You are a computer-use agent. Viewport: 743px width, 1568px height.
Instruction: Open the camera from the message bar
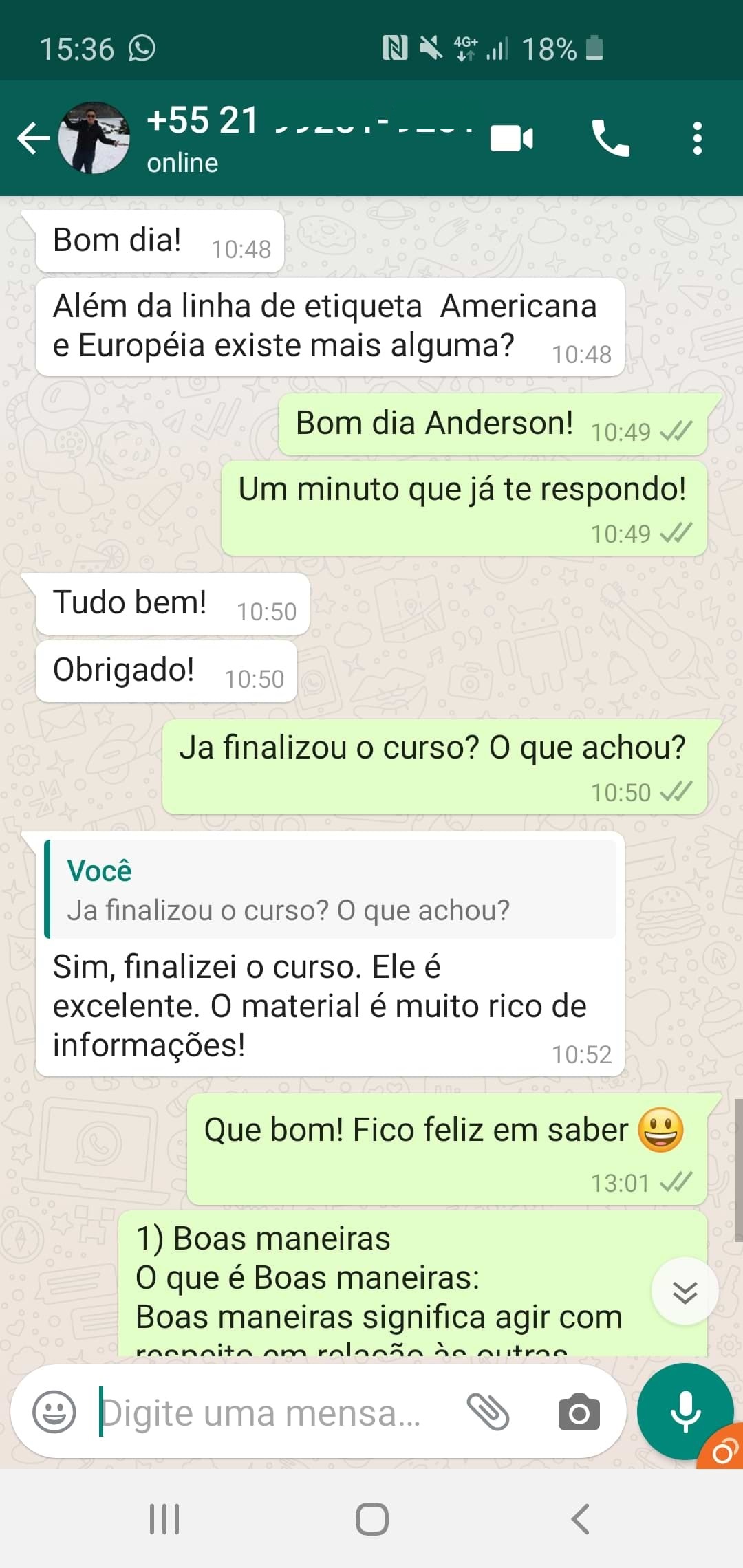click(579, 1413)
